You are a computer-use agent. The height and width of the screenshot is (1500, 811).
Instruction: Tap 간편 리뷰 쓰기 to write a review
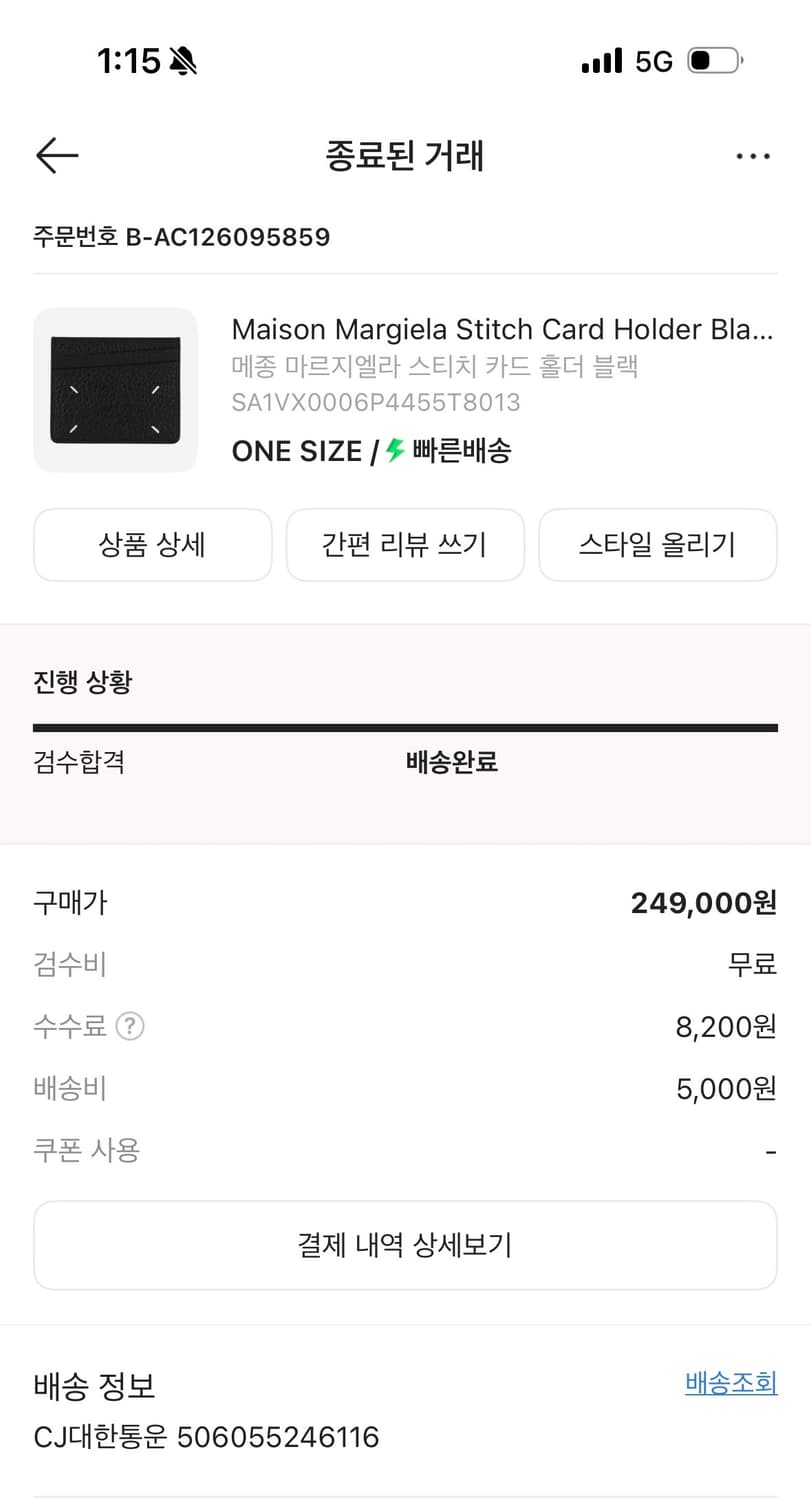point(405,544)
